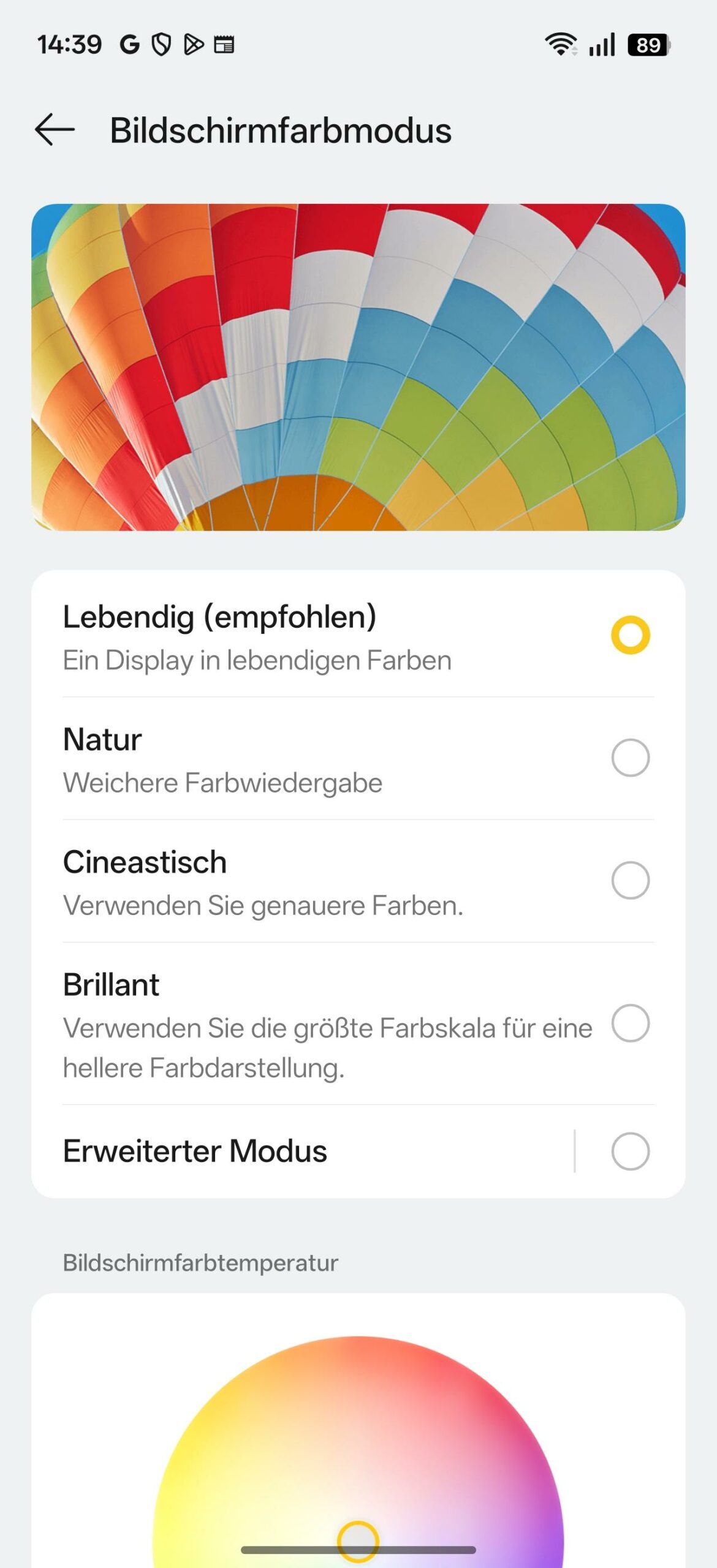
Task: Select the Erweiterter Modus radio button
Action: tap(630, 1151)
